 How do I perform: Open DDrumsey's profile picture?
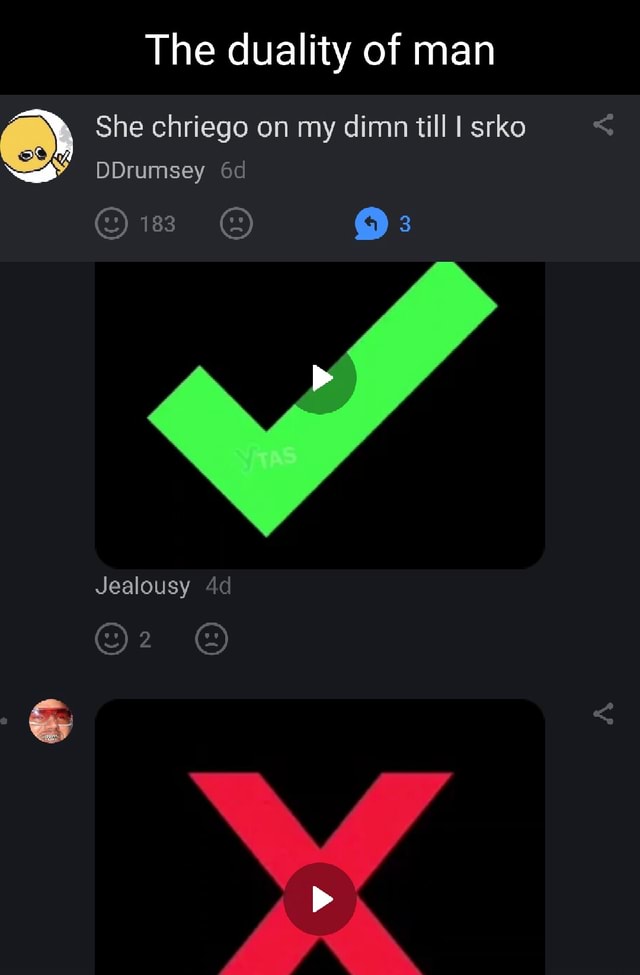click(x=37, y=146)
